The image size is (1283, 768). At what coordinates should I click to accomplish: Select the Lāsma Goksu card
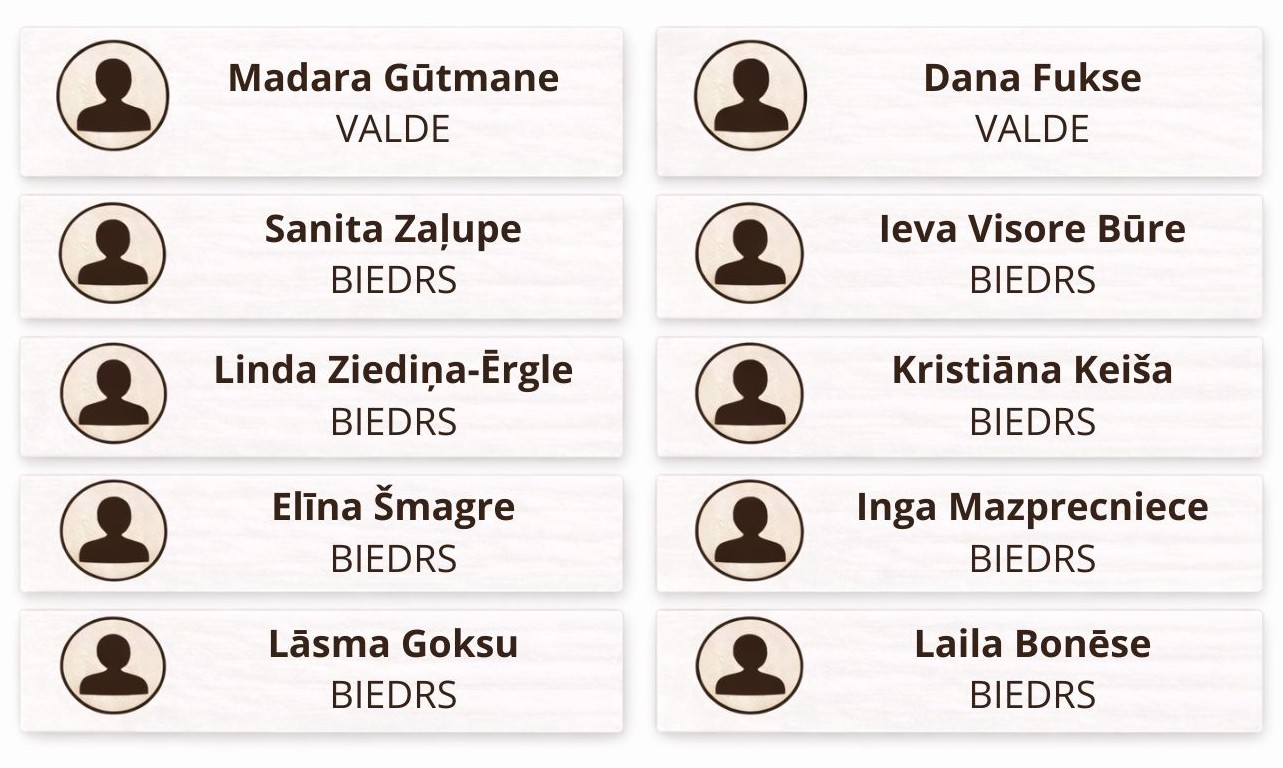tap(321, 670)
